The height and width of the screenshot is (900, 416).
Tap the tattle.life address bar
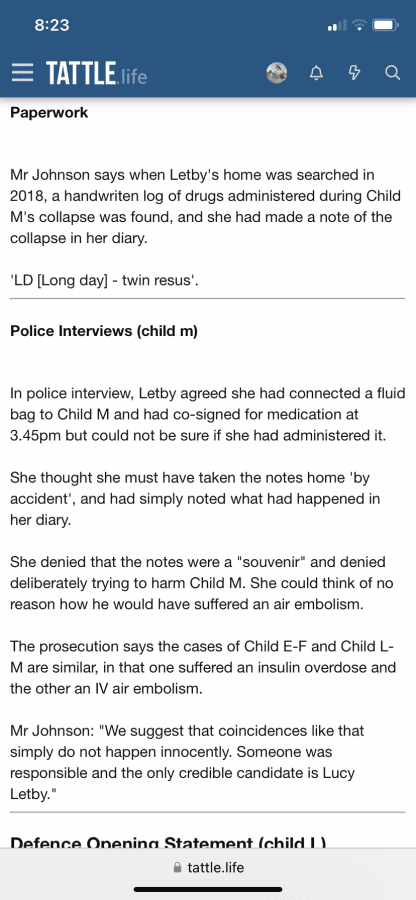(208, 867)
